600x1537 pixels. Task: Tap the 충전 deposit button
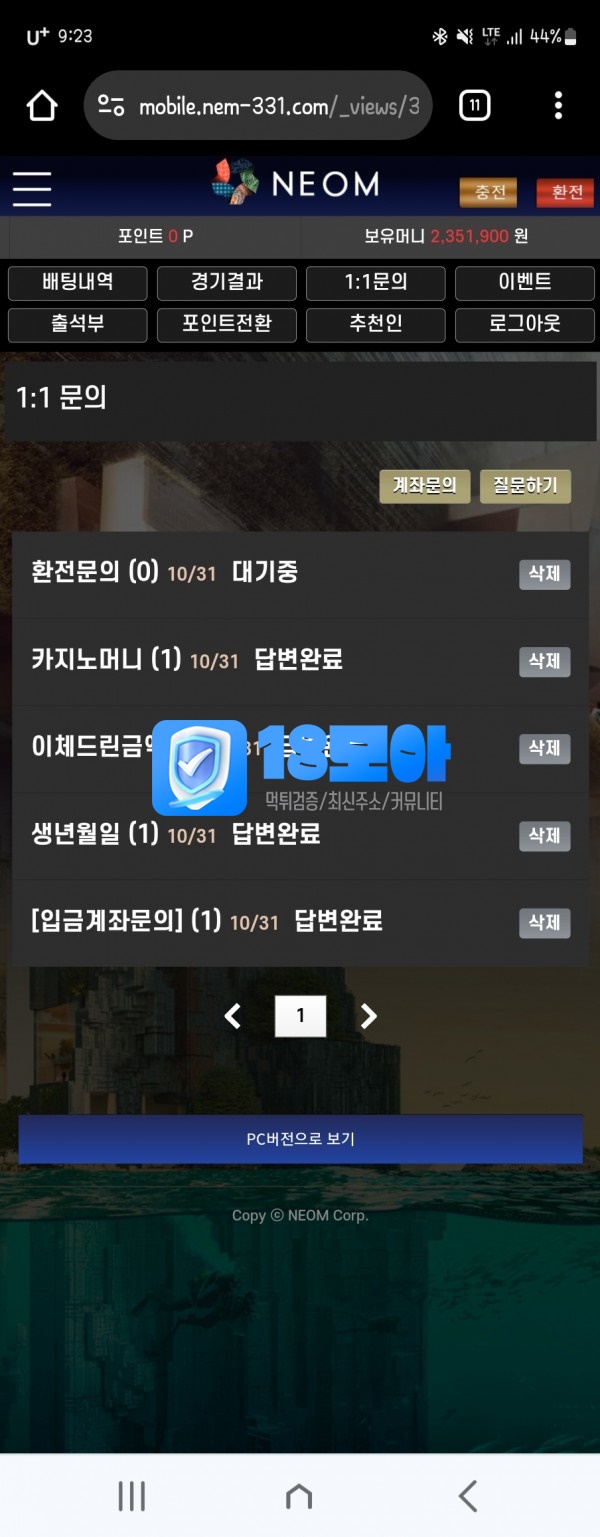490,192
